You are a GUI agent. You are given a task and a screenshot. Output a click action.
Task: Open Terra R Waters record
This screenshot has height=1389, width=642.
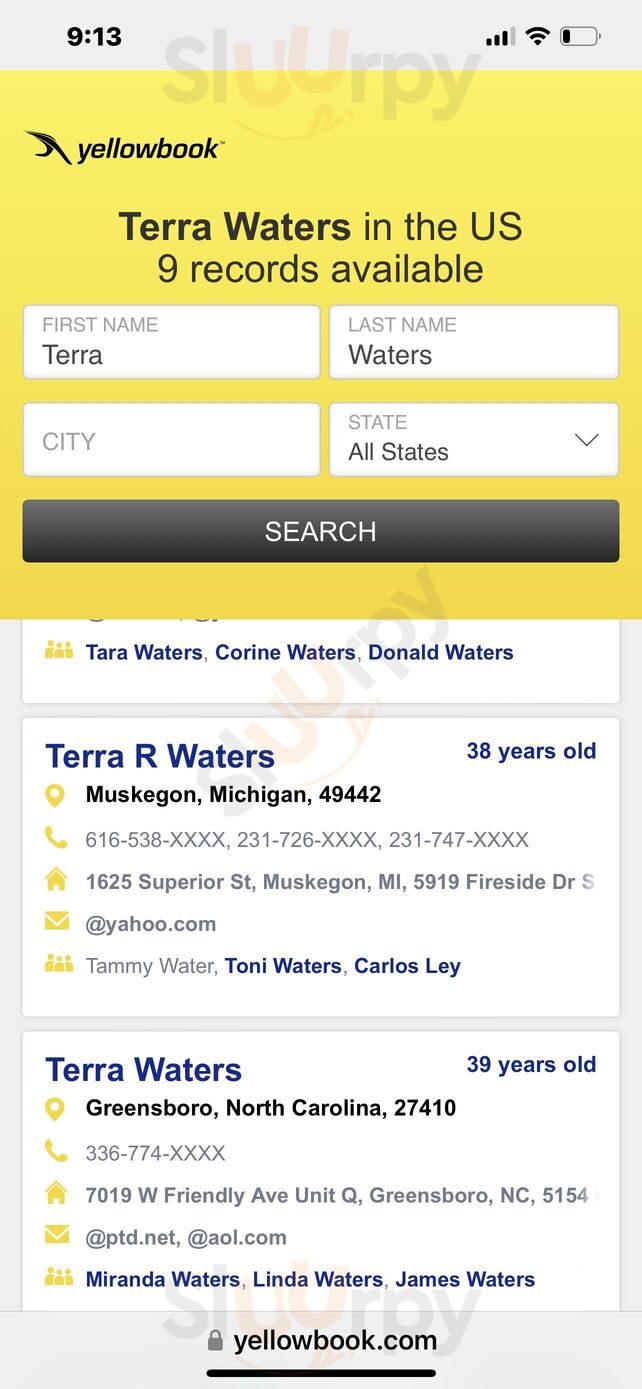[x=160, y=756]
